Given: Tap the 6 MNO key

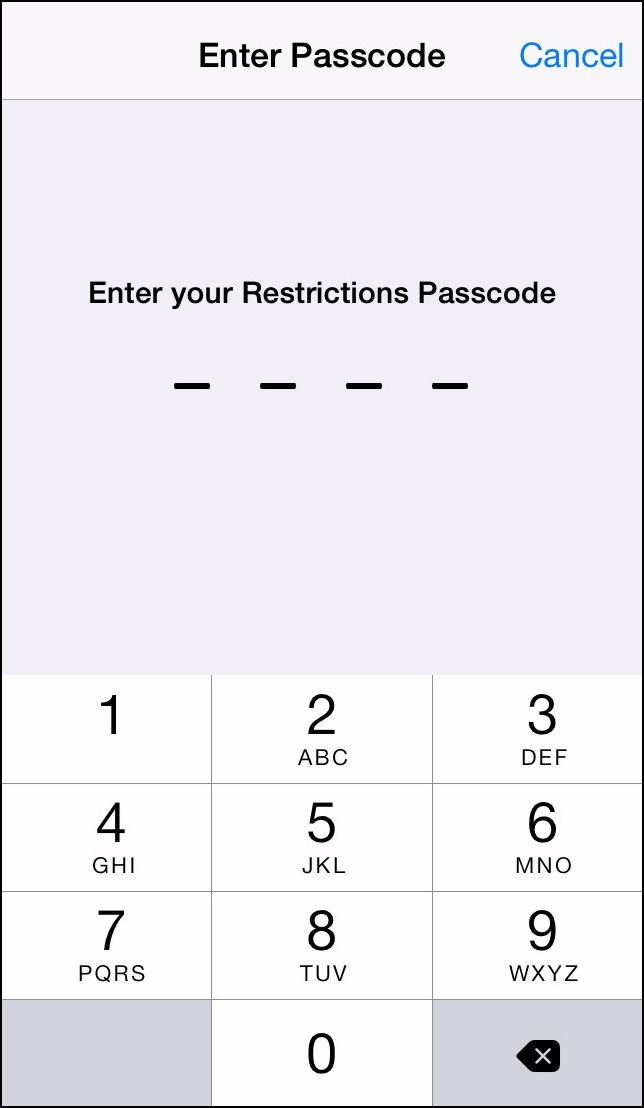Looking at the screenshot, I should coord(539,837).
